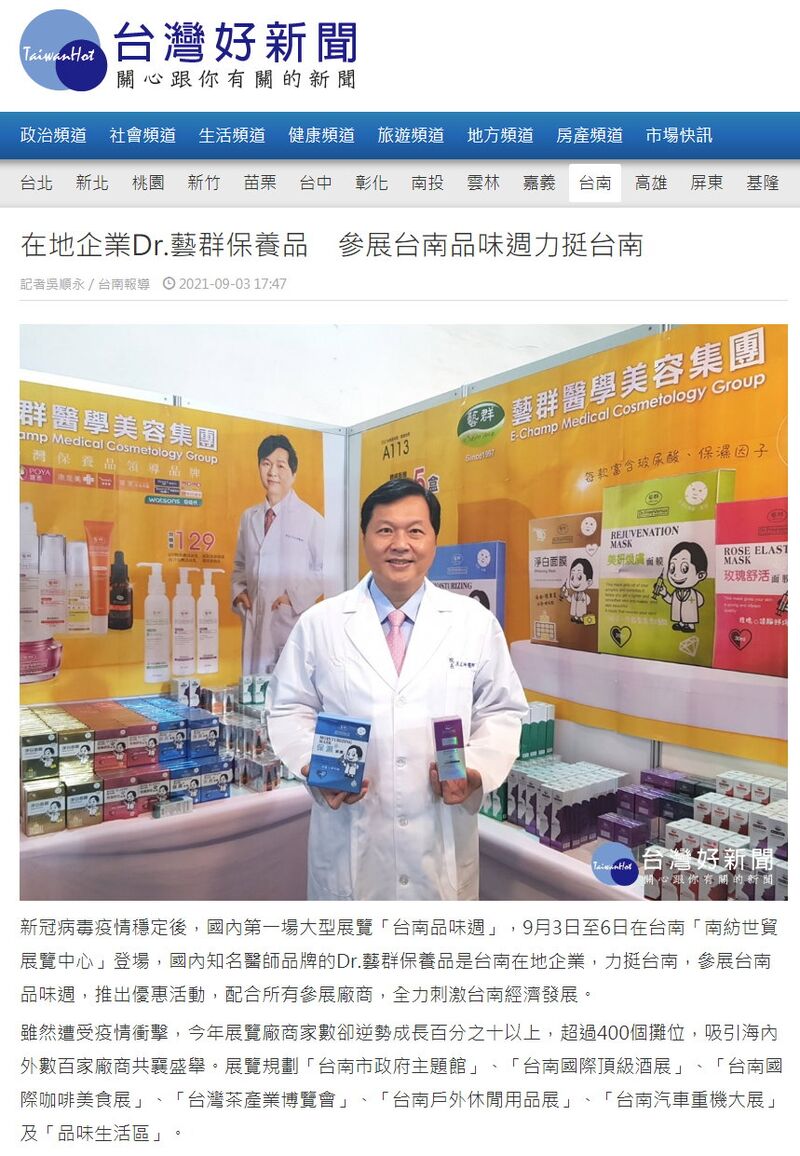This screenshot has height=1156, width=800.
Task: Open 市場快訊 section
Action: pyautogui.click(x=679, y=135)
